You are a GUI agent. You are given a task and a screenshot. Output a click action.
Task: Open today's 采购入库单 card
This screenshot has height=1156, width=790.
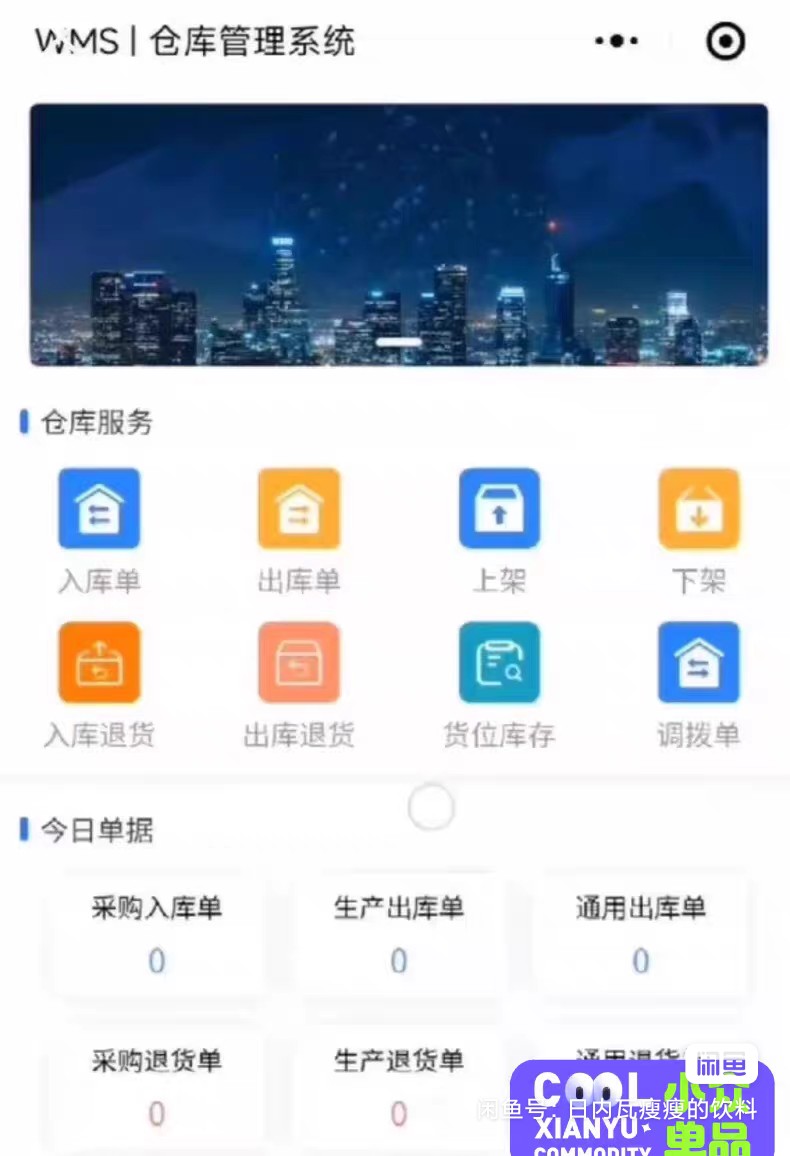pyautogui.click(x=157, y=934)
